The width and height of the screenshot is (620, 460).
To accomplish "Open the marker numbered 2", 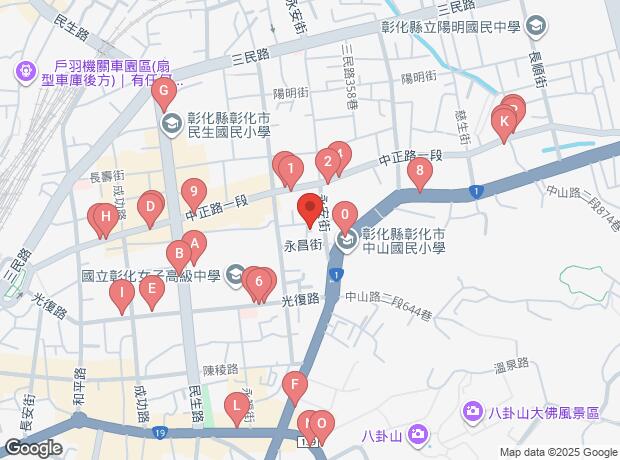I will pos(327,163).
